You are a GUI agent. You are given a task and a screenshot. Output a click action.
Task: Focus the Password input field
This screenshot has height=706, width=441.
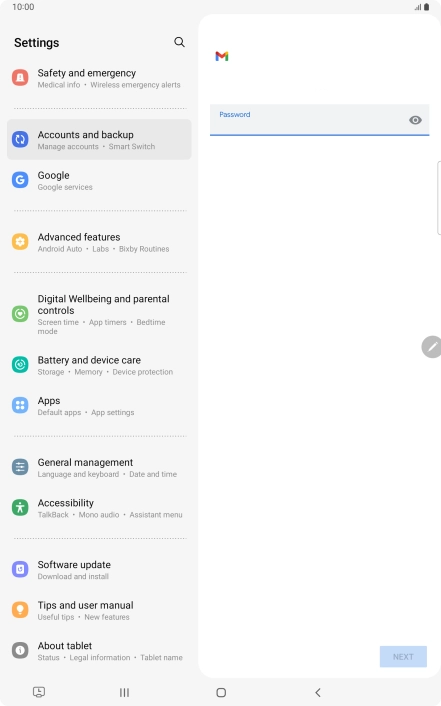pos(319,120)
